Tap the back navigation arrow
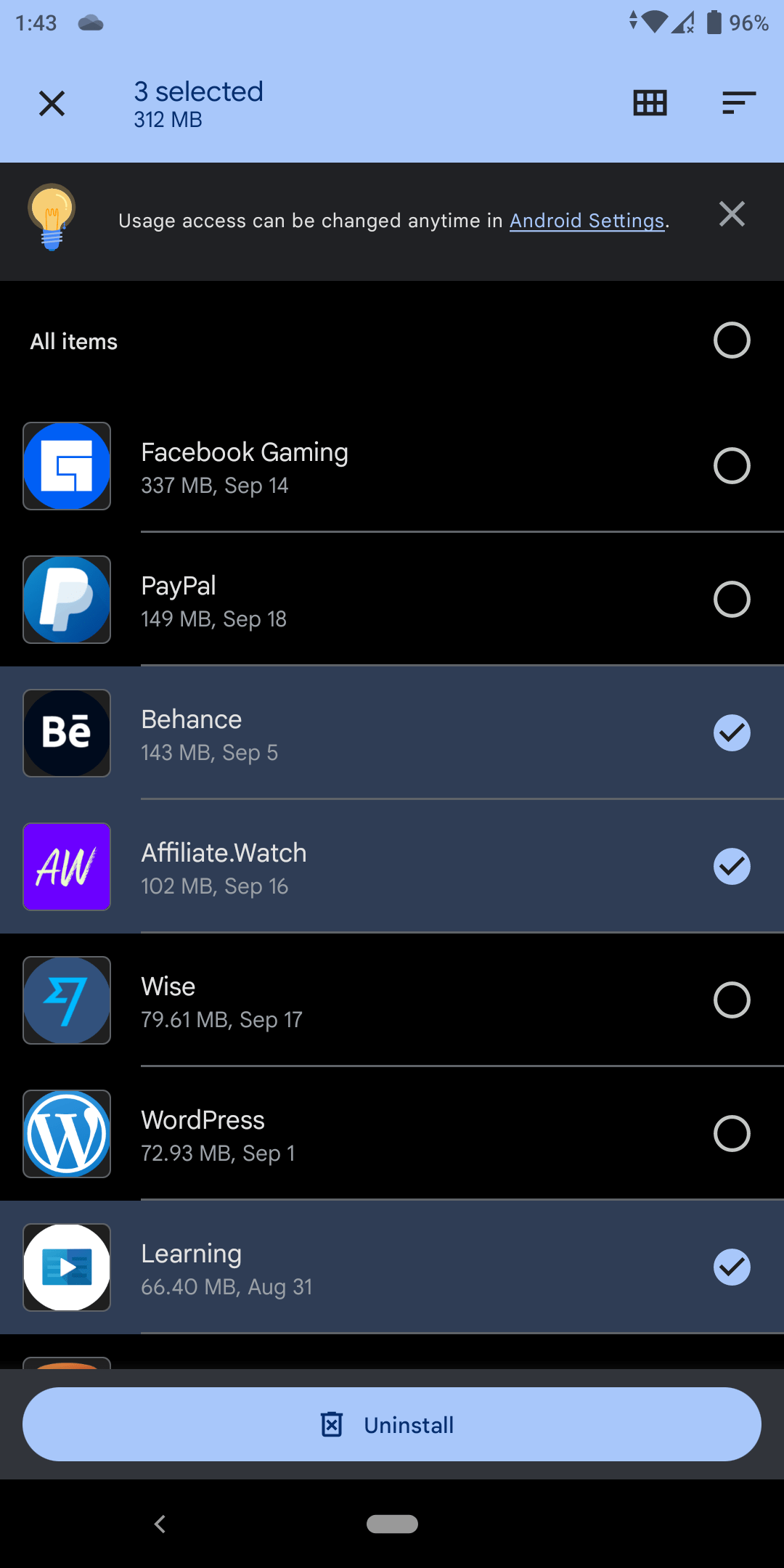Screen dimensions: 784x1568 point(160,1524)
